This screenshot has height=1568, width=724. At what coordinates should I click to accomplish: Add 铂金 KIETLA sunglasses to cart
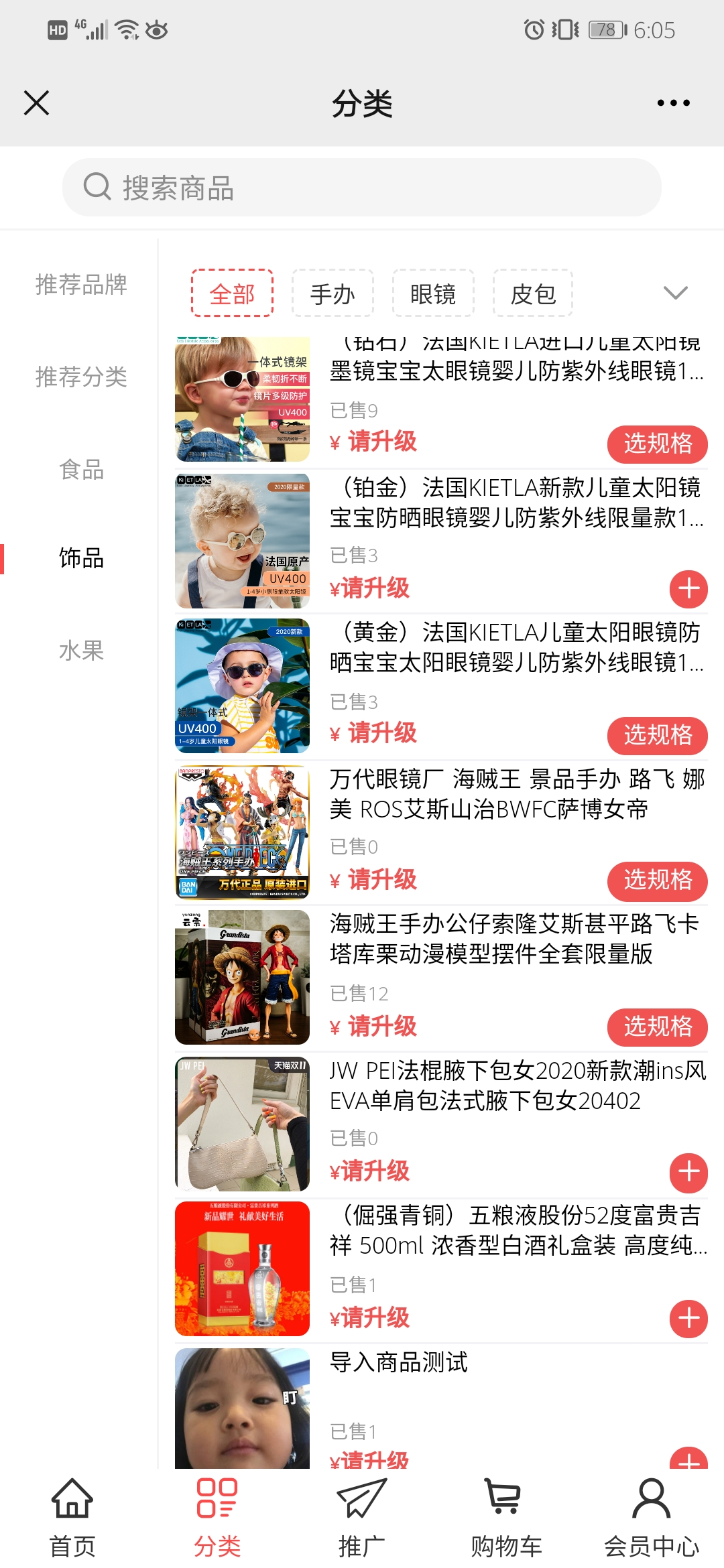pos(688,589)
